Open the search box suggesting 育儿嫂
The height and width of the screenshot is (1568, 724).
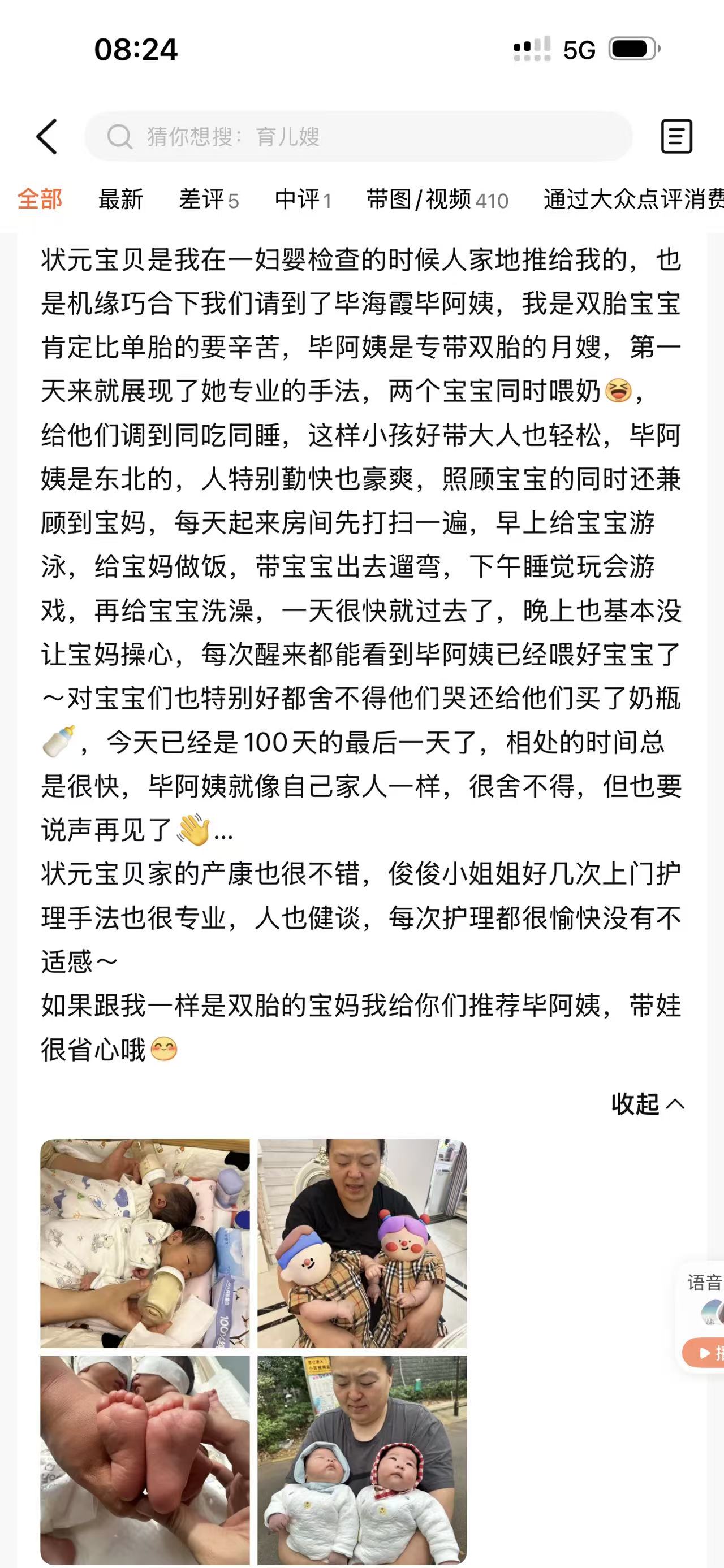[x=358, y=136]
